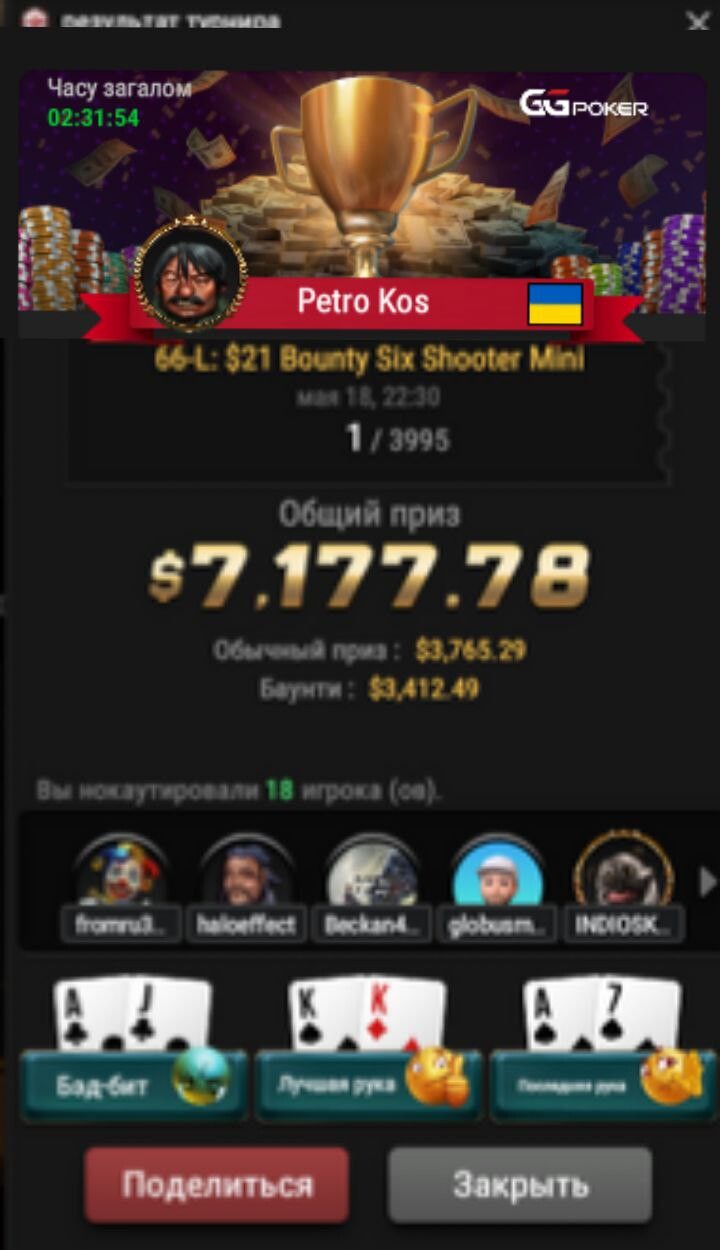
Task: Select the knocked-out player haloeffect
Action: click(x=246, y=887)
